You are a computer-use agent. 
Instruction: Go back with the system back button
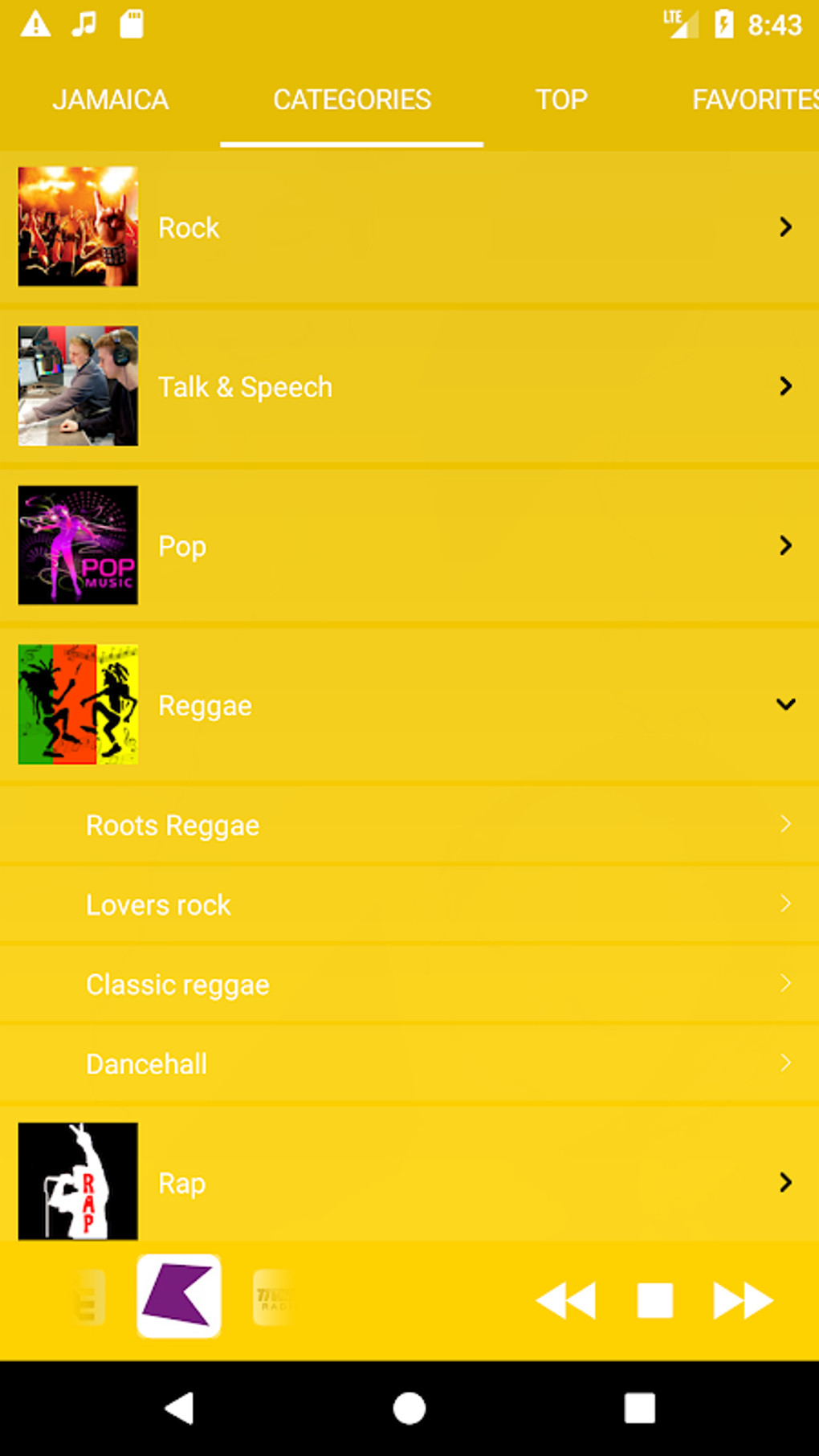point(179,1408)
